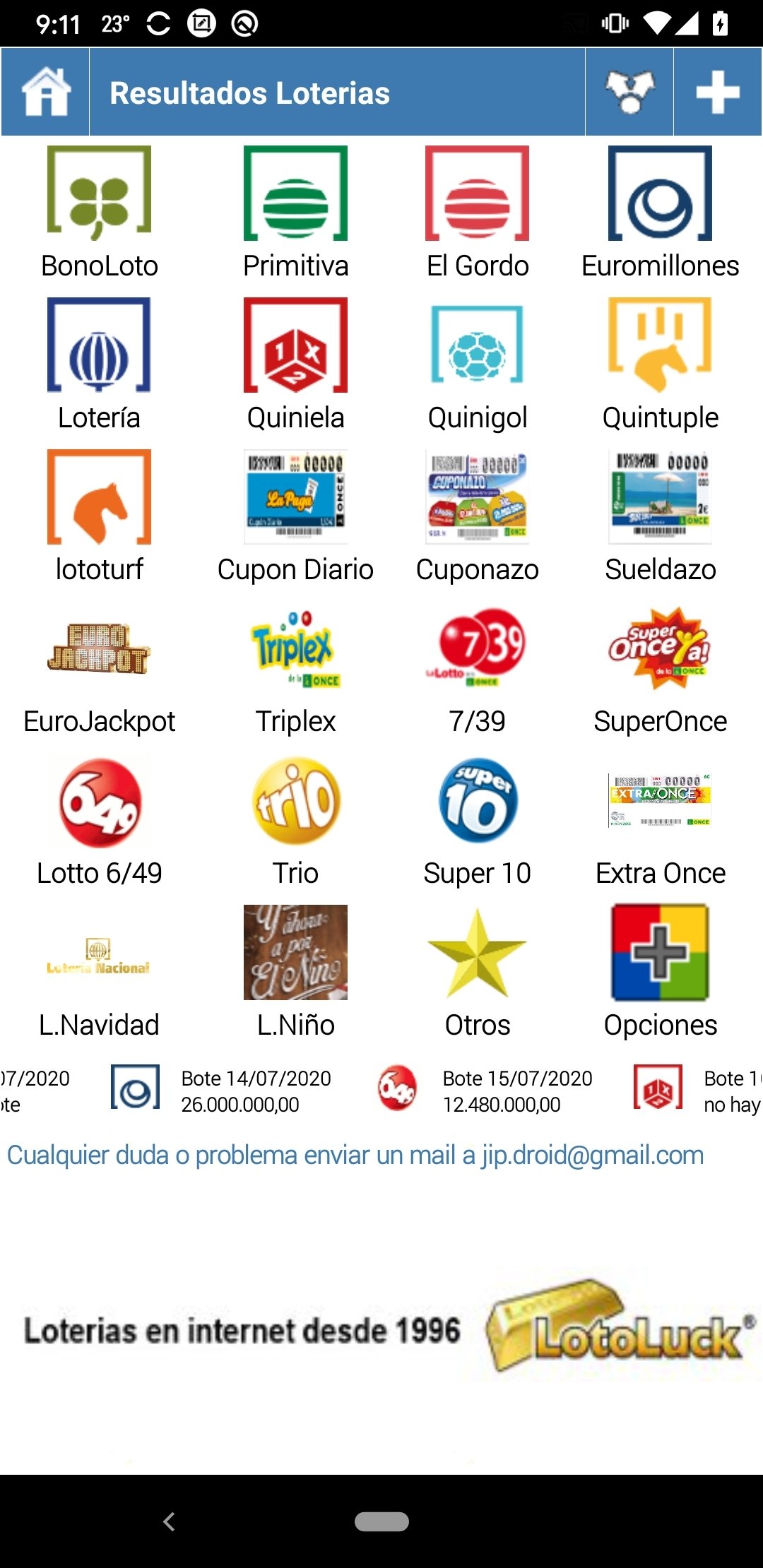The image size is (763, 1568).
Task: Select Lotto 6/49
Action: (x=99, y=802)
